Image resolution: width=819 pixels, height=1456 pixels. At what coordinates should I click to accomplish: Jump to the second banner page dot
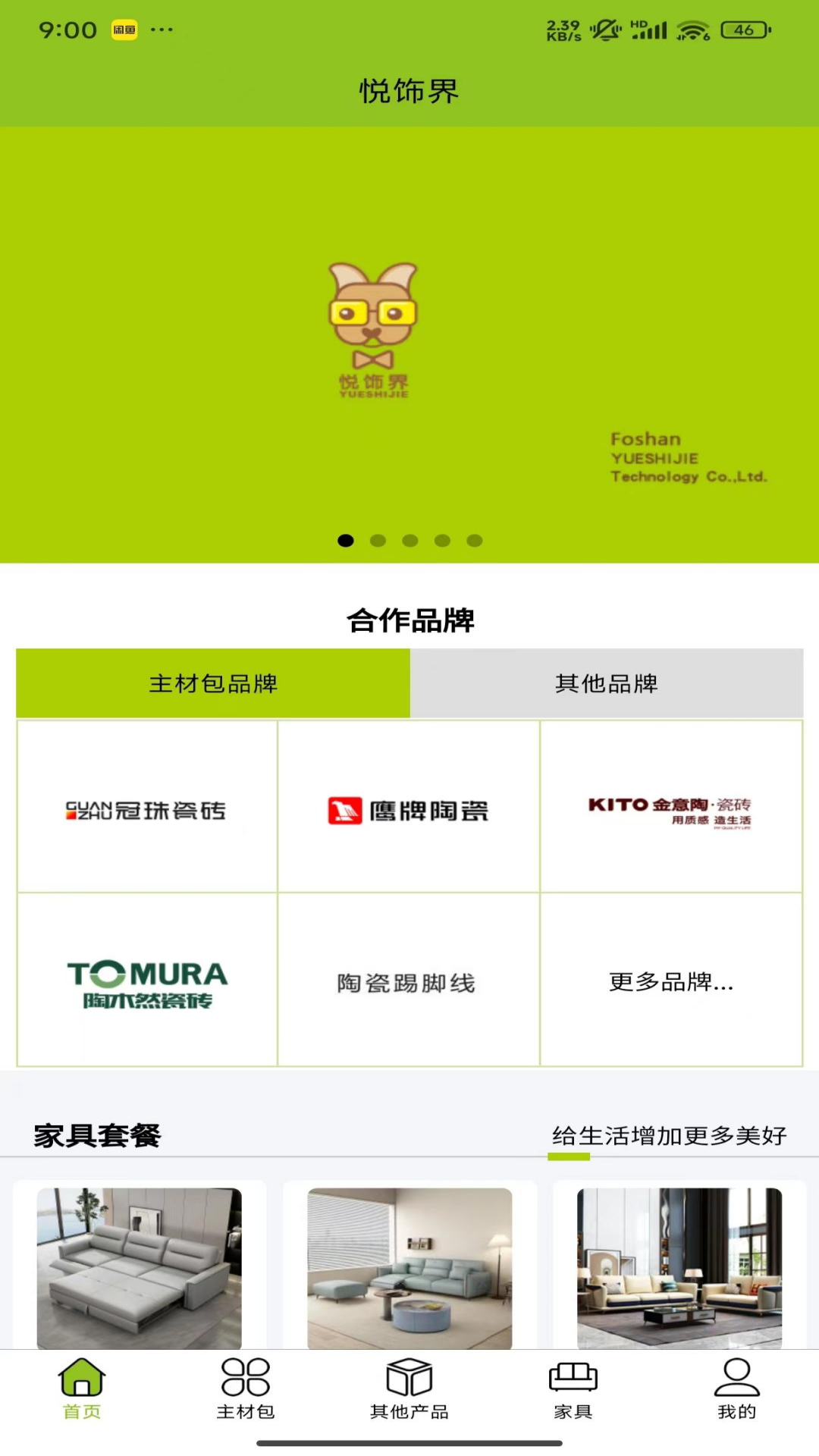pyautogui.click(x=378, y=541)
